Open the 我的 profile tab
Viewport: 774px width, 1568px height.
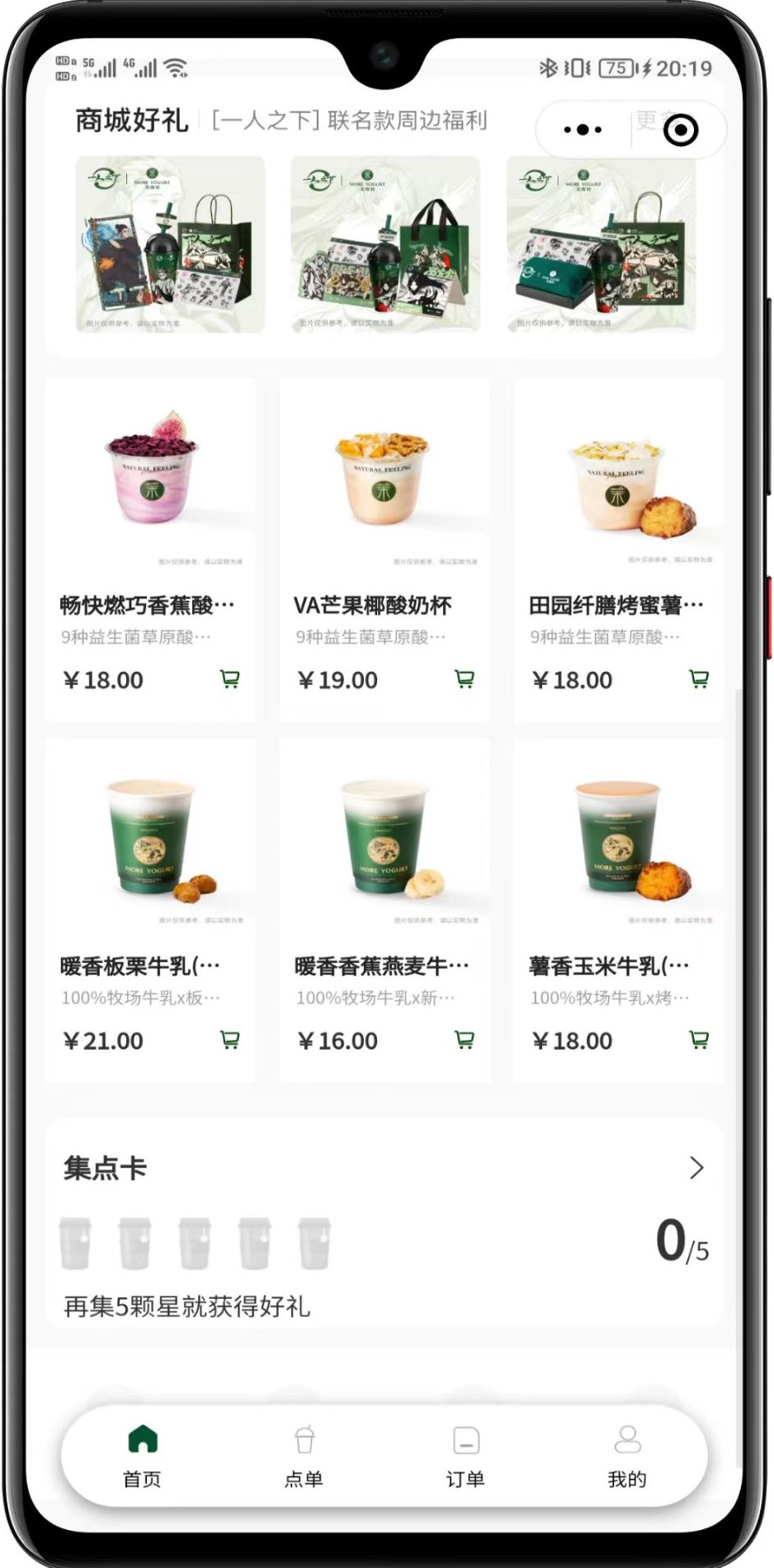click(627, 1456)
